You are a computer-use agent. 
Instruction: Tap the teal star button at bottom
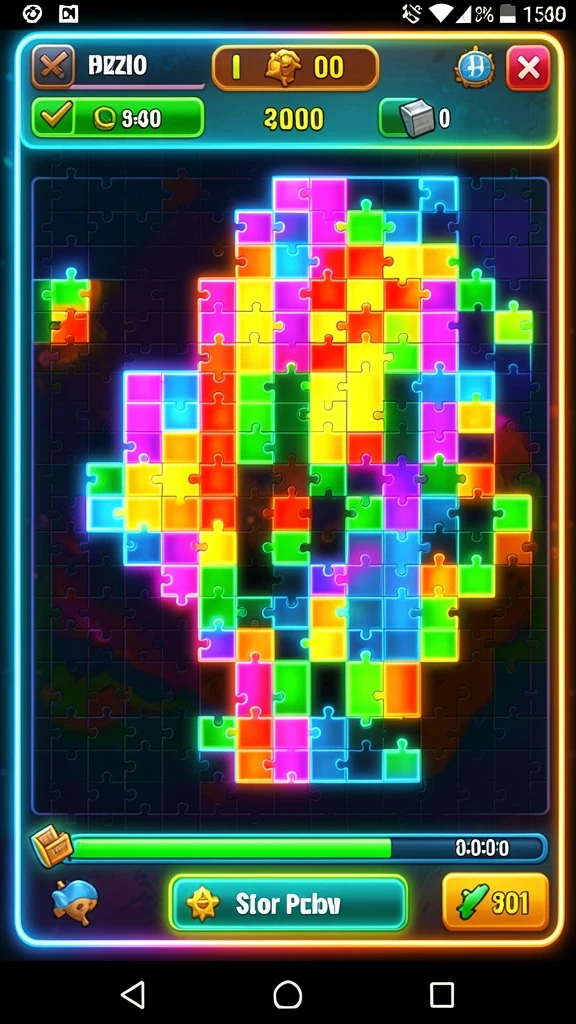coord(289,903)
